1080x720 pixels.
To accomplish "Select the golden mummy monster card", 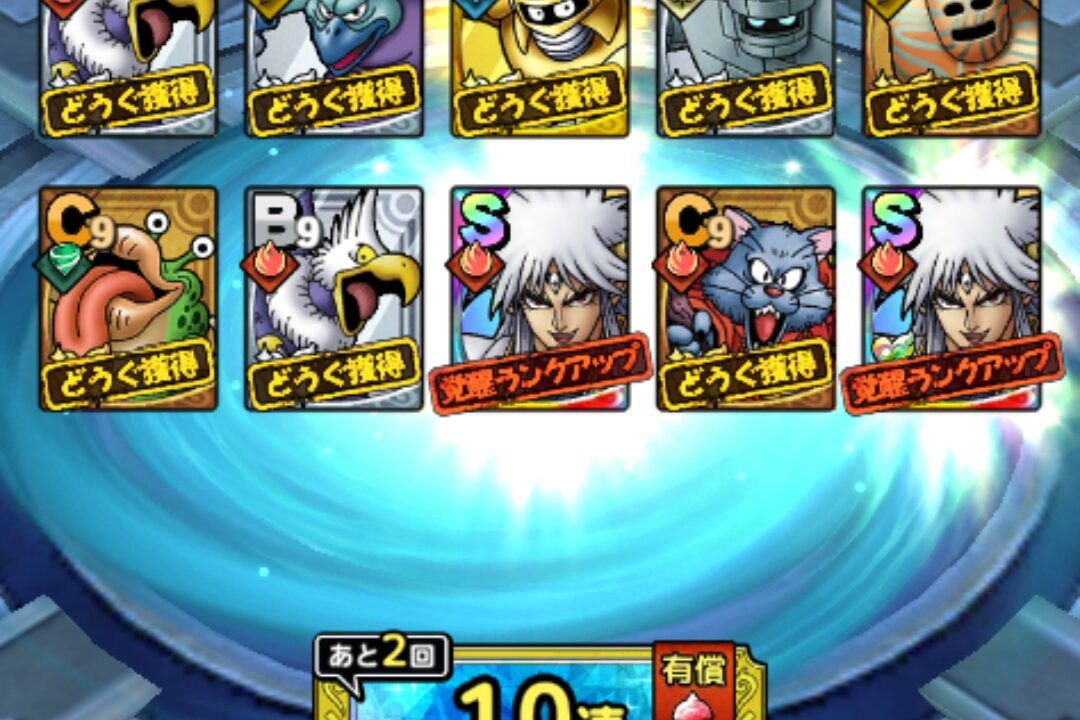I will tap(540, 65).
